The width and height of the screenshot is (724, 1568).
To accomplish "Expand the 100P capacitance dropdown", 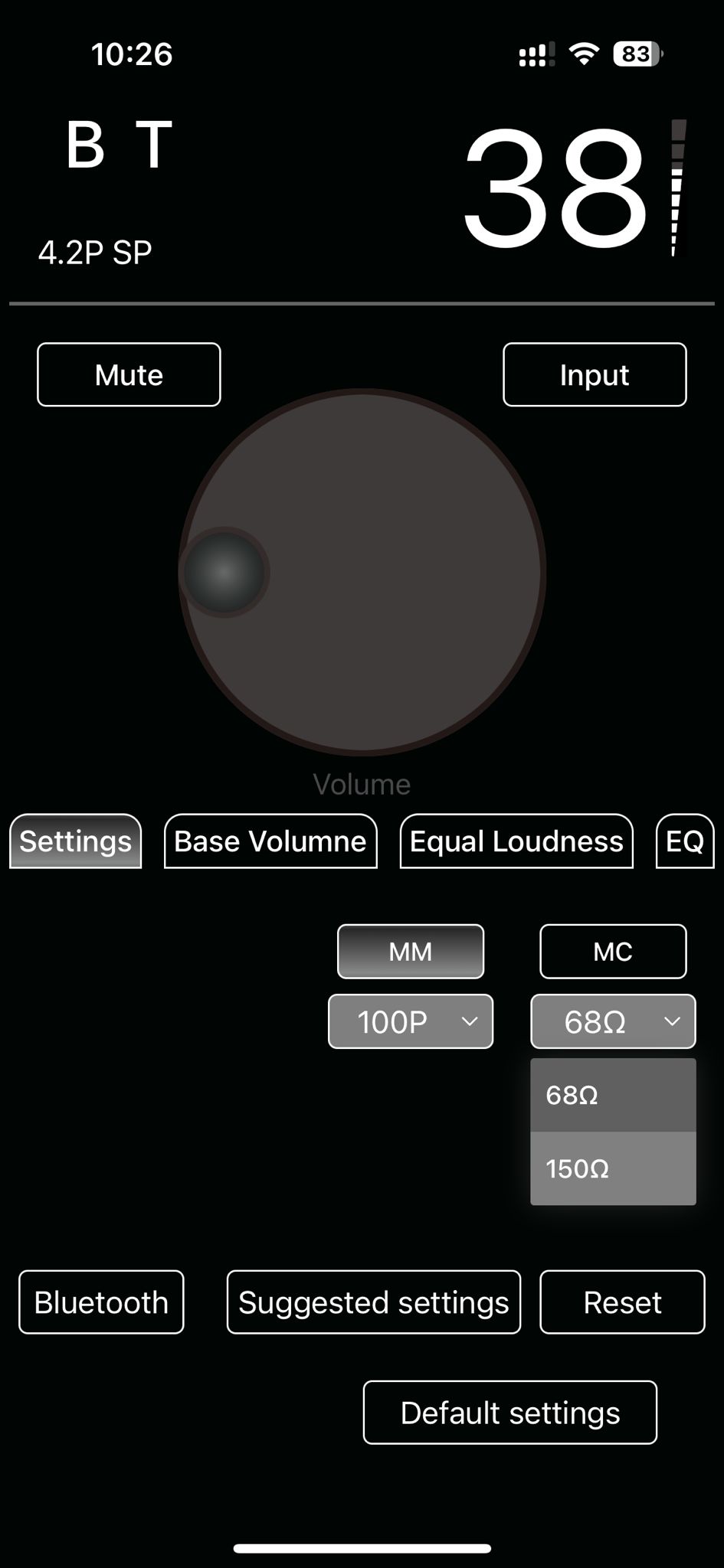I will pyautogui.click(x=411, y=1021).
